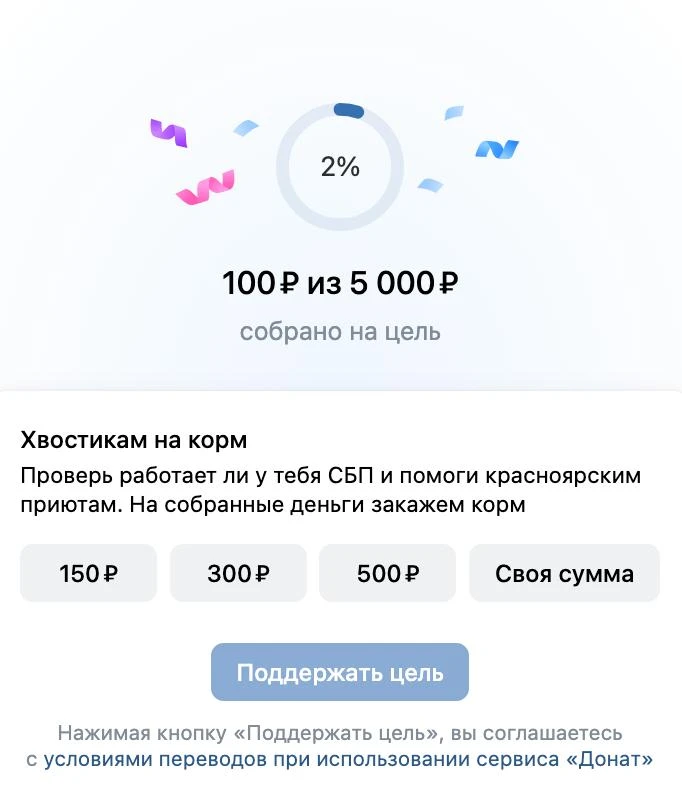Viewport: 682px width, 796px height.
Task: Tap "Своя сумма" to set custom amount
Action: point(564,573)
